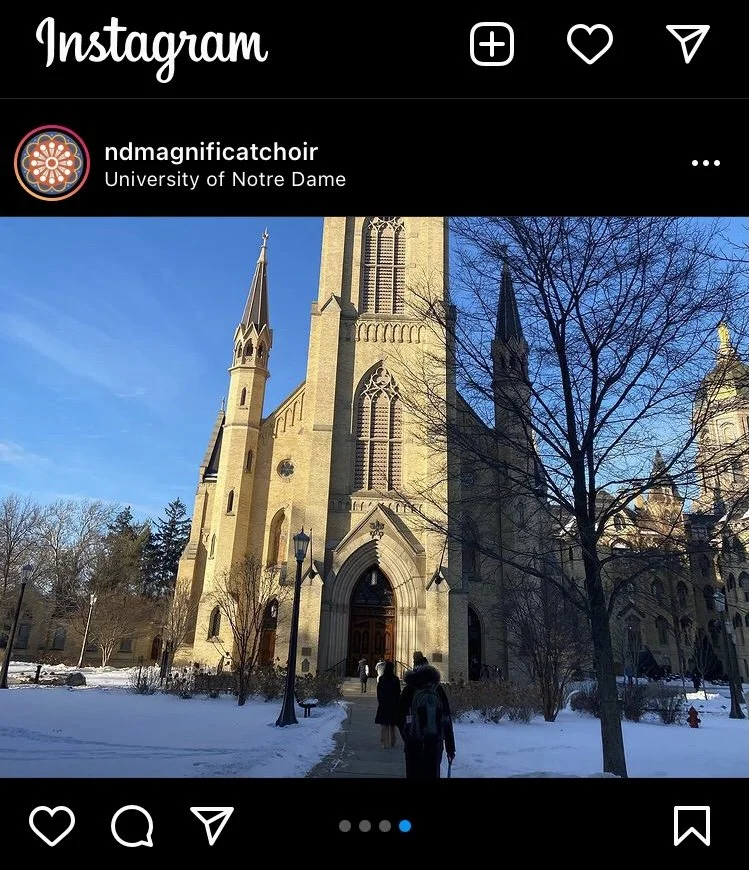The height and width of the screenshot is (870, 749).
Task: Open direct messages from the header
Action: point(688,44)
